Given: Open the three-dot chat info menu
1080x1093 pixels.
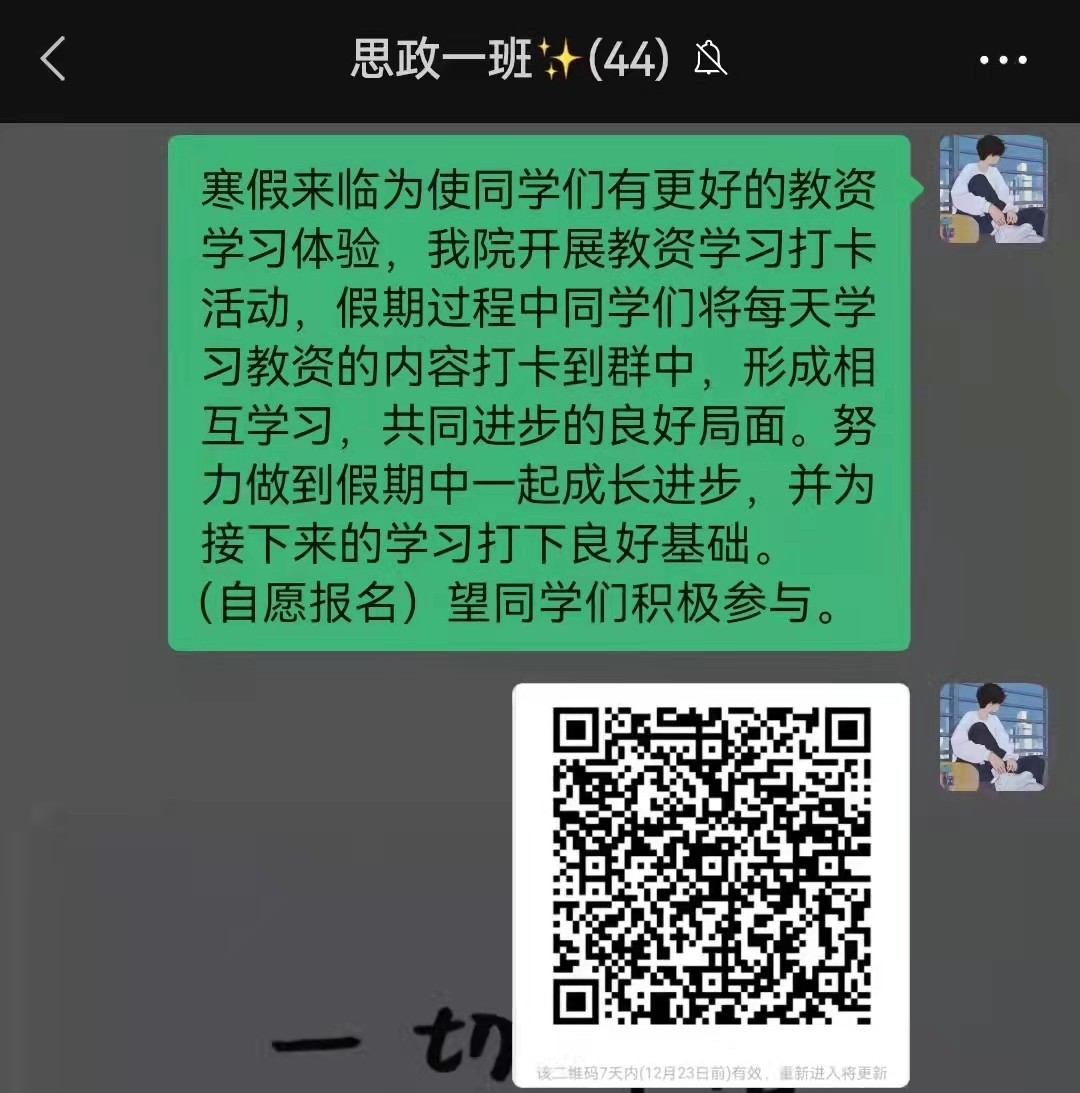Looking at the screenshot, I should click(x=1002, y=60).
